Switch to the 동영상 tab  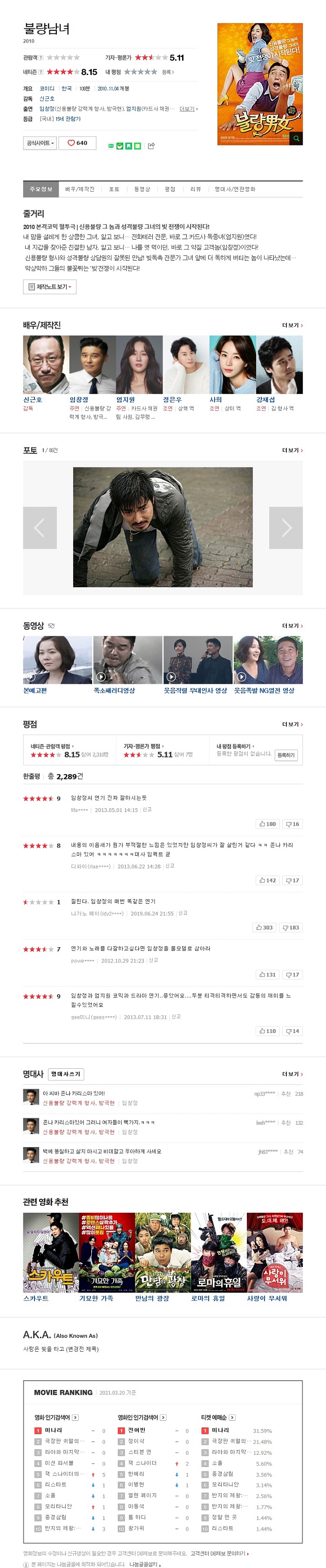[142, 189]
